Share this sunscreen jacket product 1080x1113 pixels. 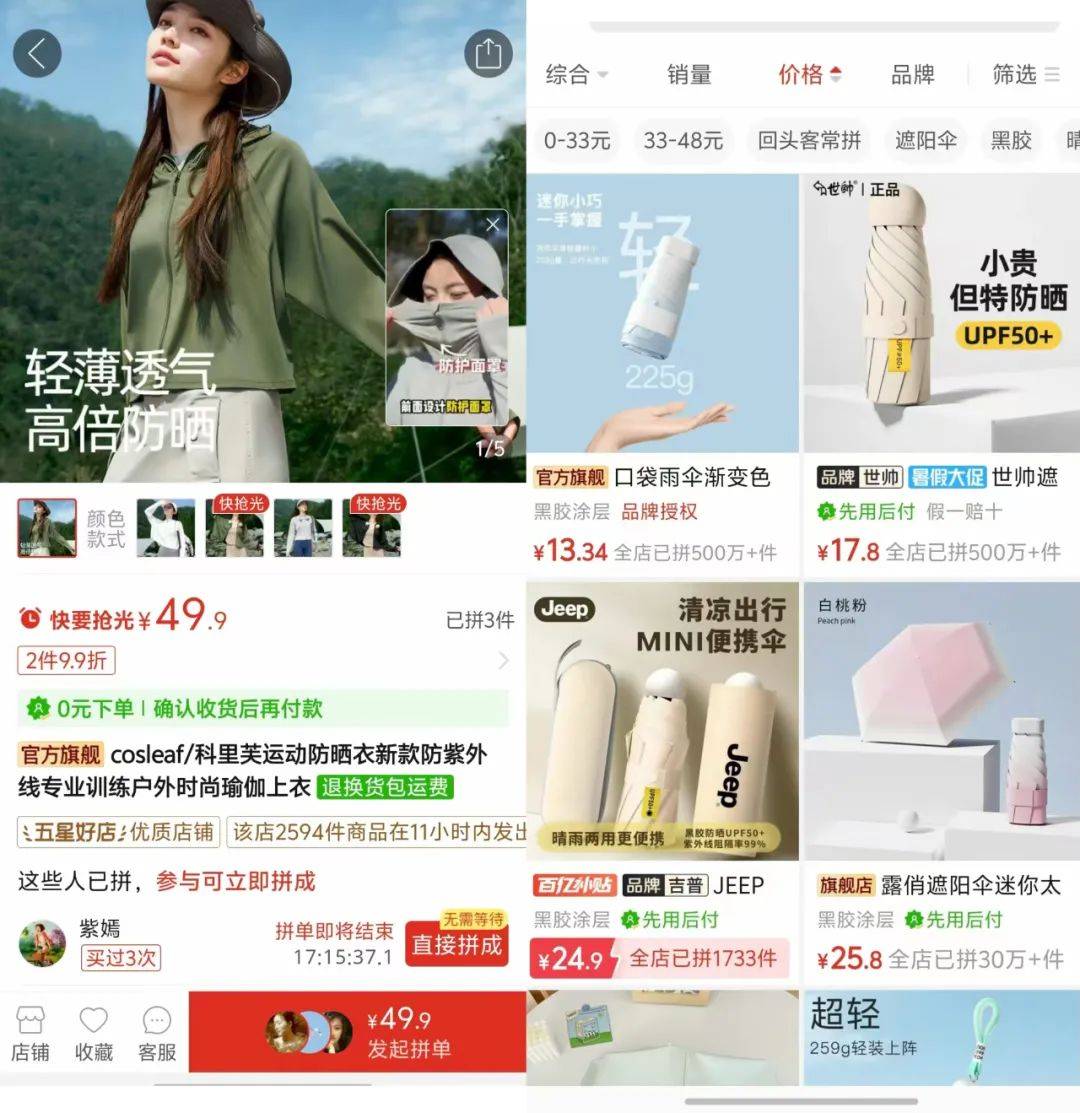coord(488,54)
